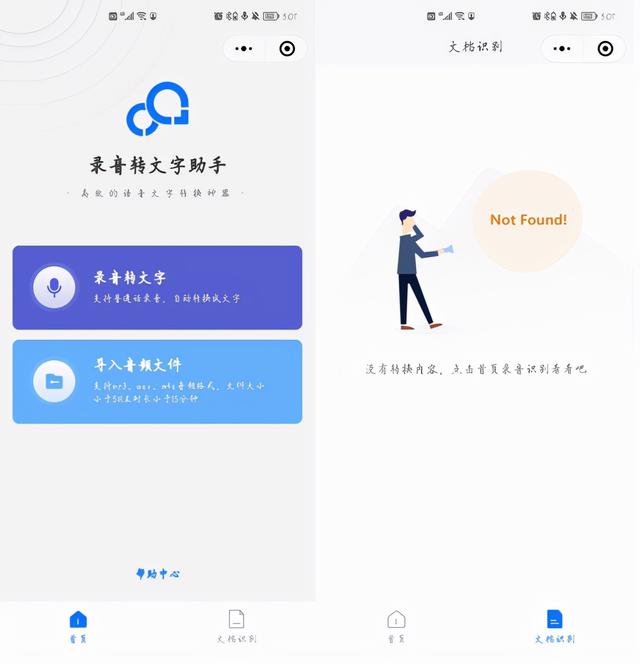Close the mini program from the 录音转文字助手 home screen
The image size is (640, 664).
287,48
